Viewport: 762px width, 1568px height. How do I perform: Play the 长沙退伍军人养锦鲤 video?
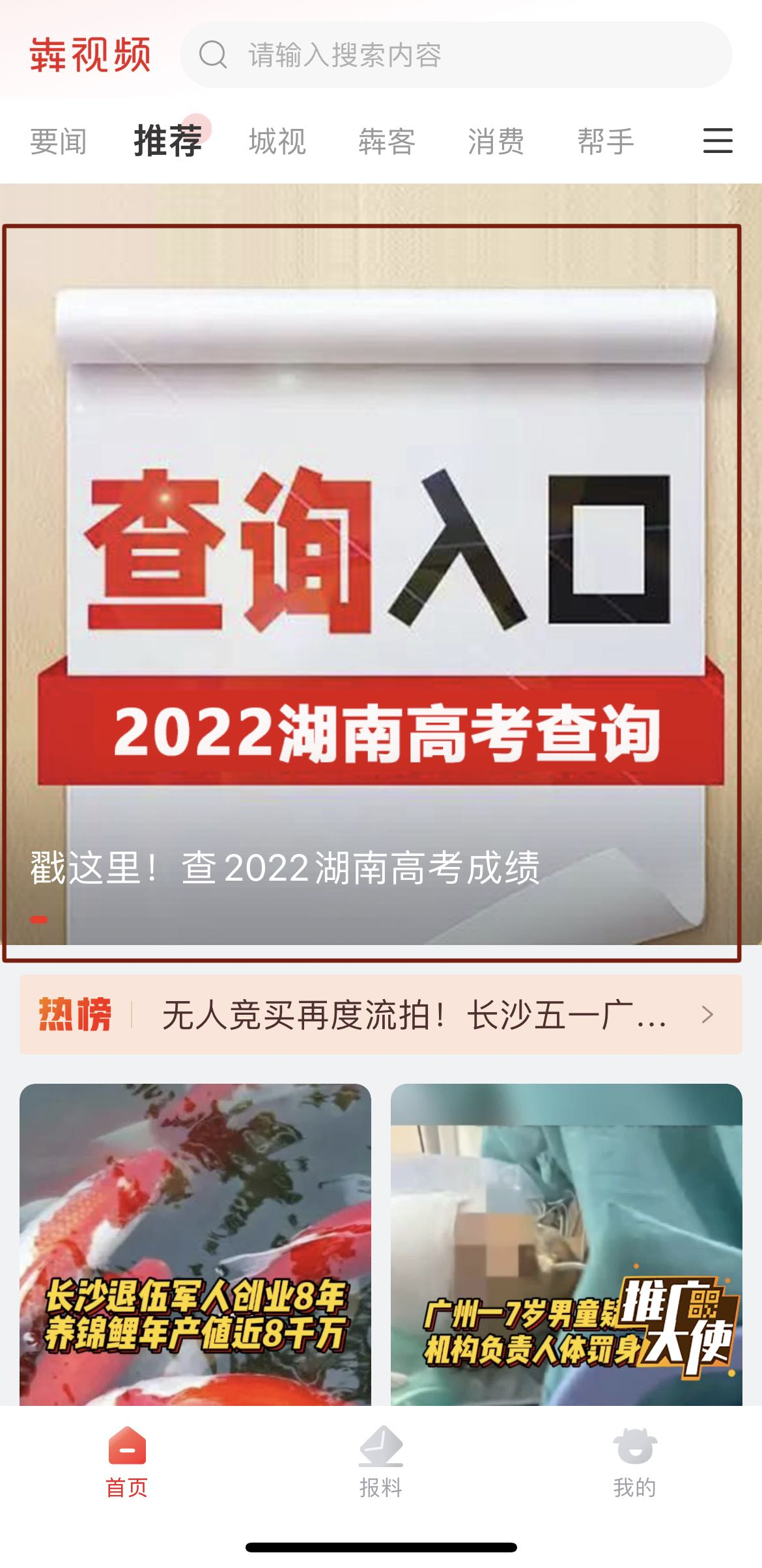pos(195,1243)
